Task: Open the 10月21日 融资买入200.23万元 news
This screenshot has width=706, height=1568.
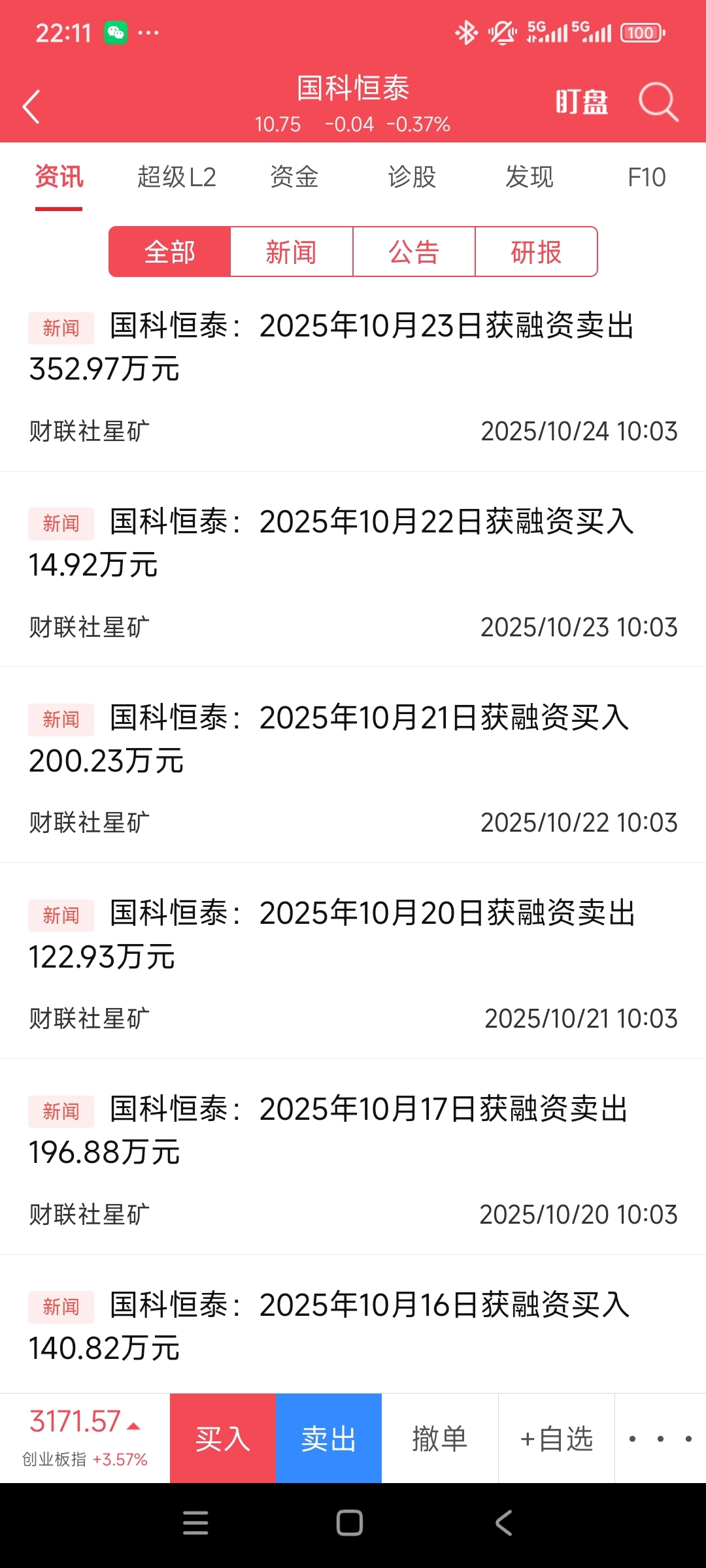Action: [353, 765]
